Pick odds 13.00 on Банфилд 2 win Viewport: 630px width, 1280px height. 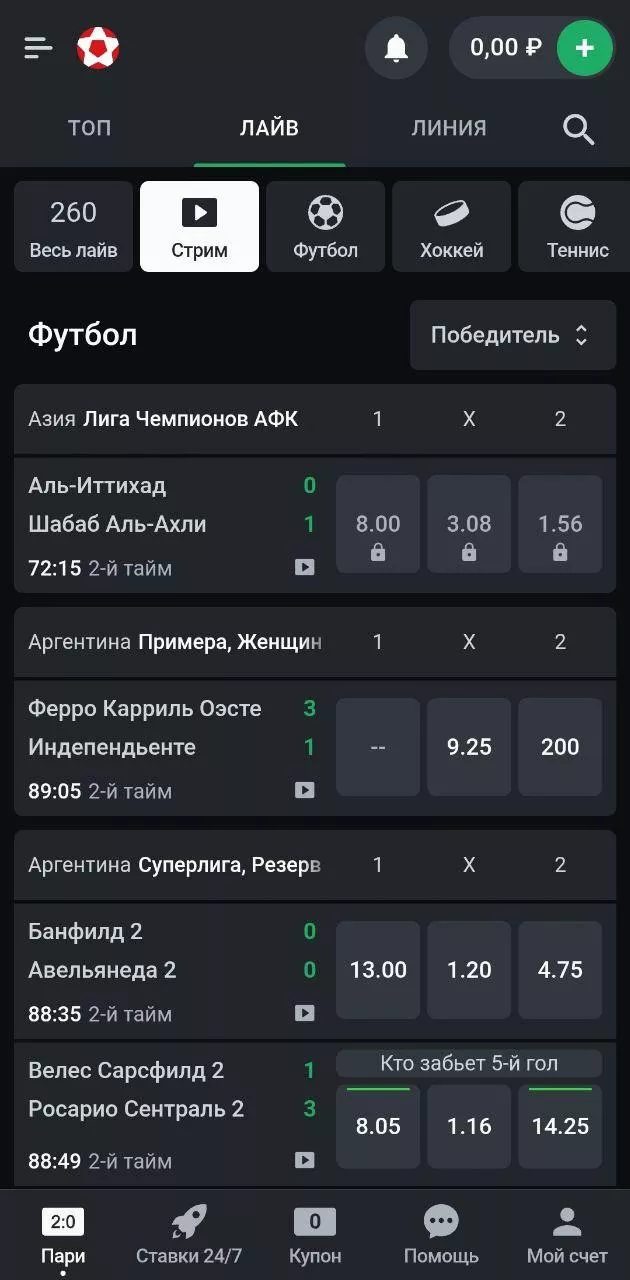378,970
